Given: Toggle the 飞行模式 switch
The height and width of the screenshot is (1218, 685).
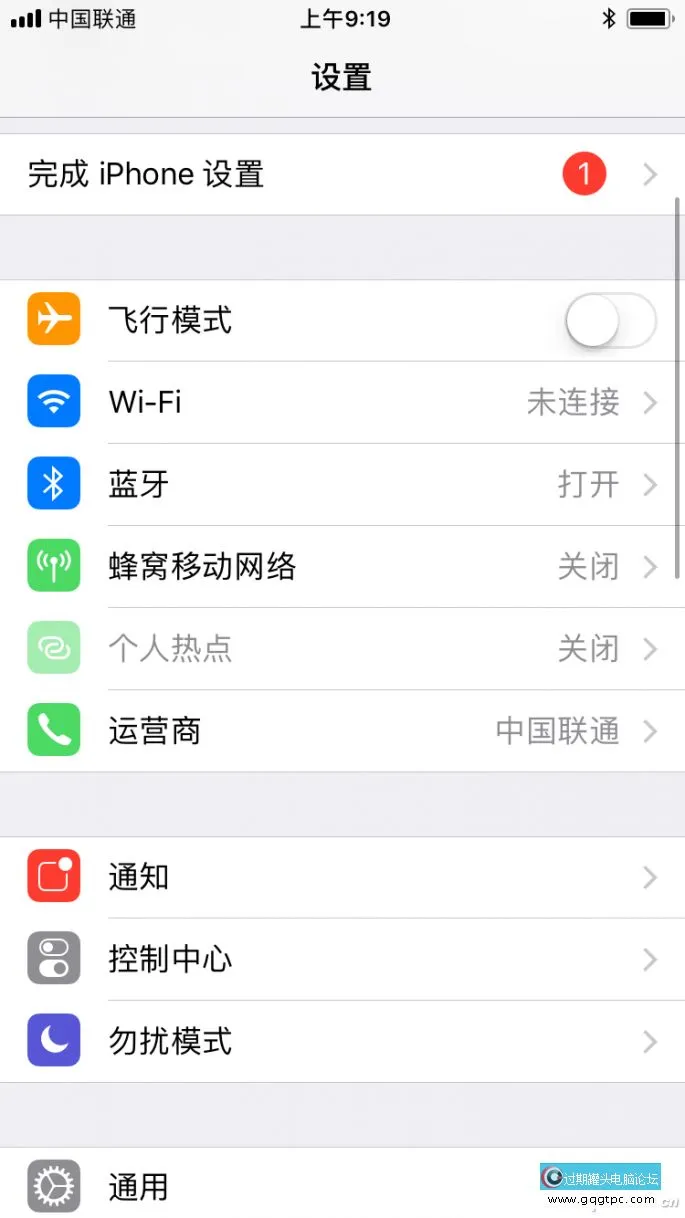Looking at the screenshot, I should pos(610,322).
